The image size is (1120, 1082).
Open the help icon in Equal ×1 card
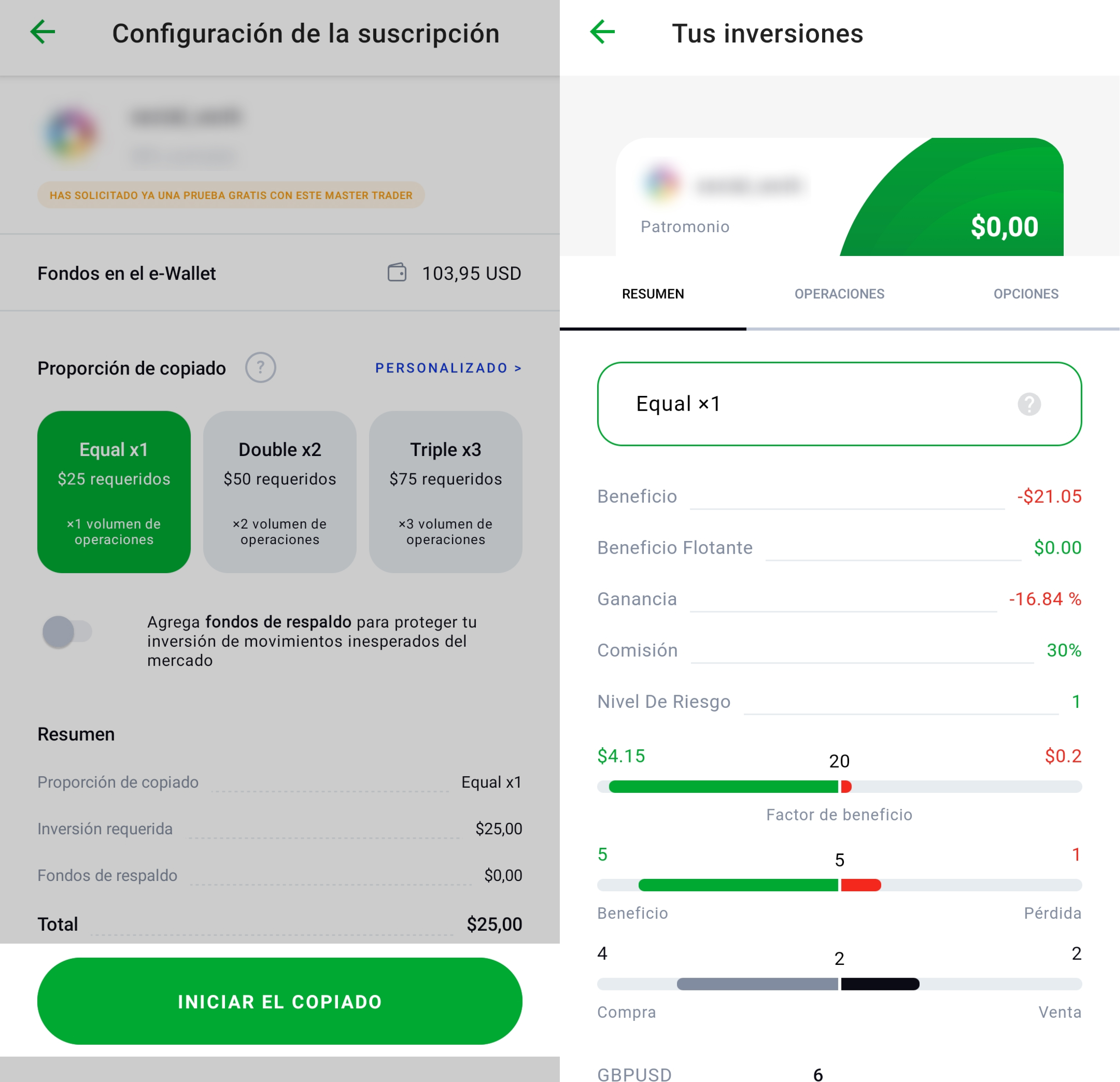click(x=1028, y=404)
